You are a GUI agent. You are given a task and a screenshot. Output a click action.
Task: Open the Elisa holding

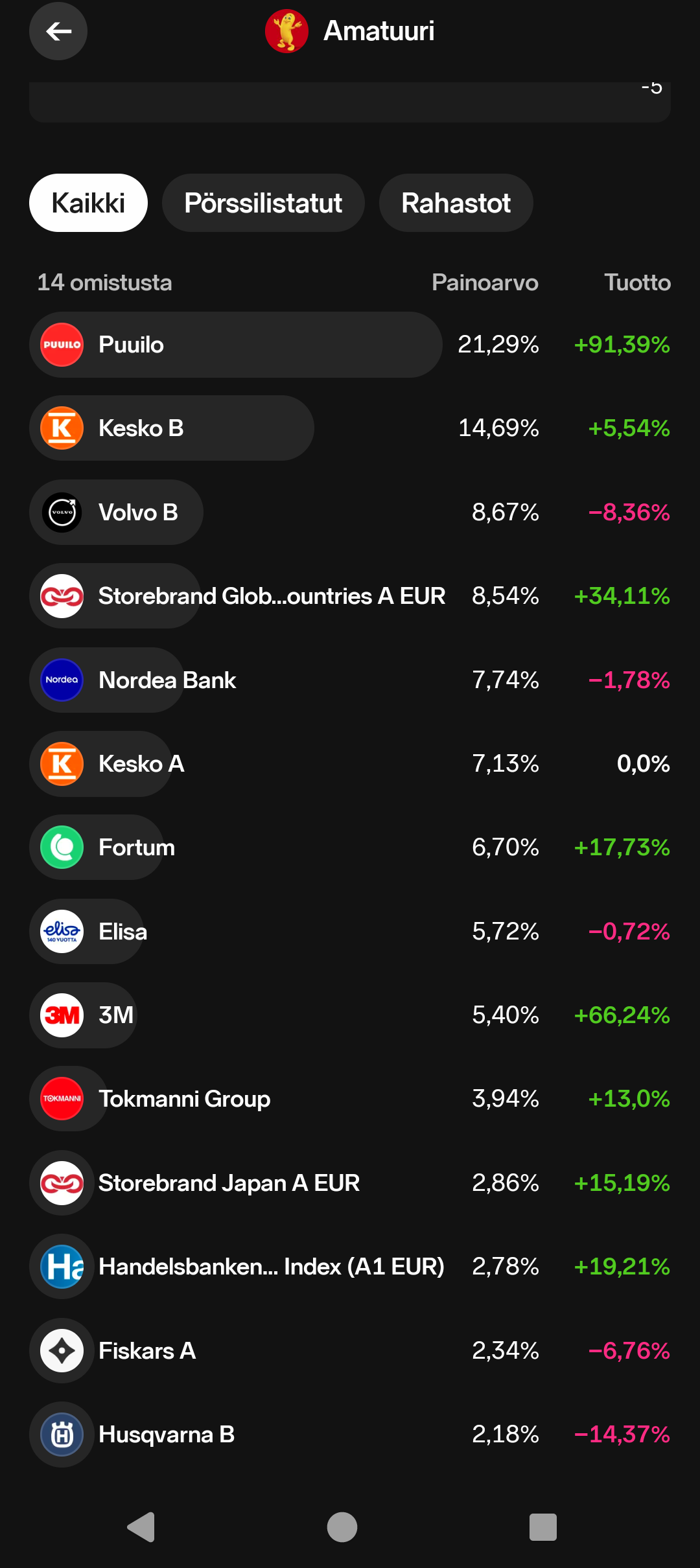pyautogui.click(x=350, y=931)
